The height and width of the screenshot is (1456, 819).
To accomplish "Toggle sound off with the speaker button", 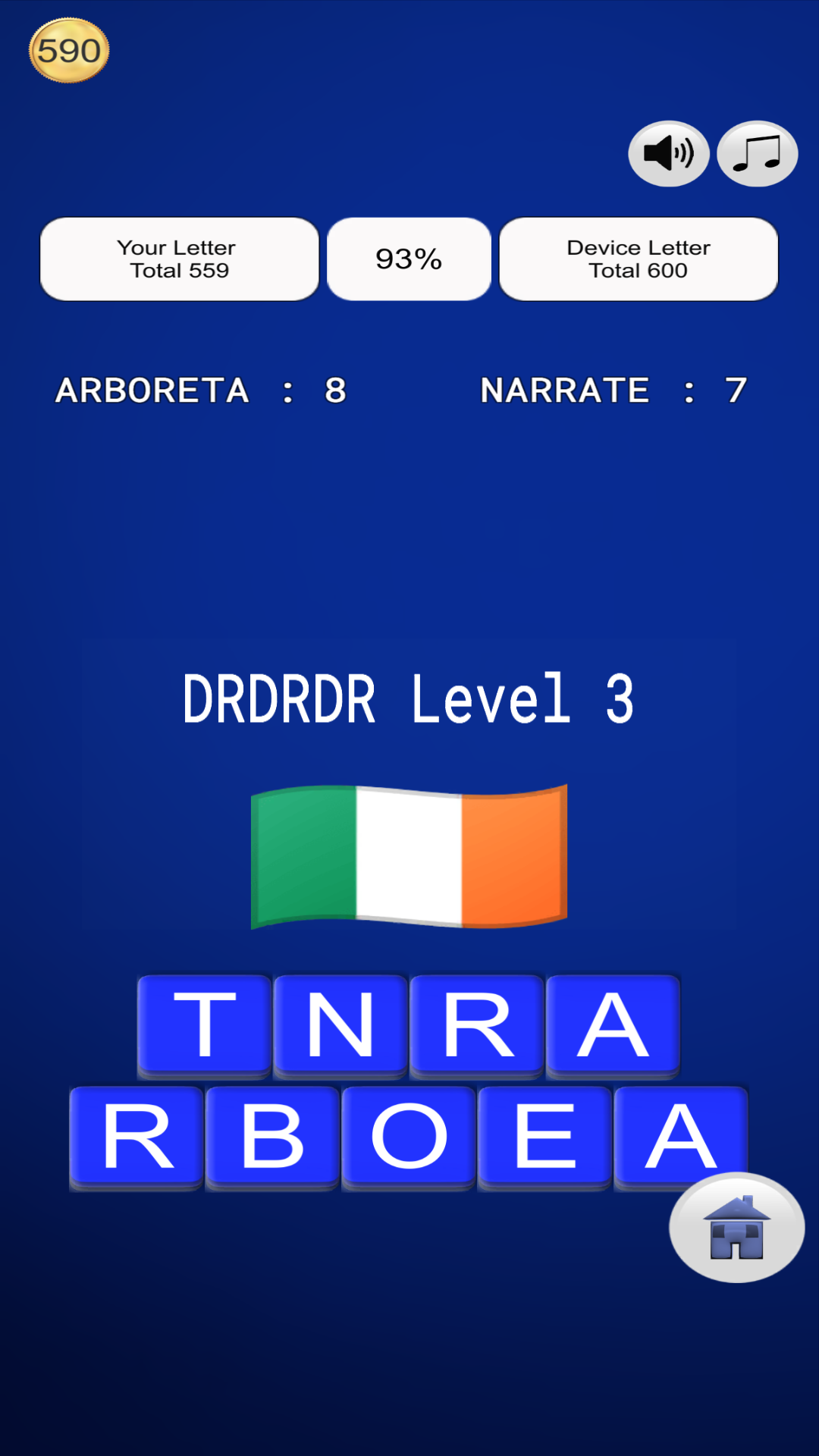I will click(668, 152).
